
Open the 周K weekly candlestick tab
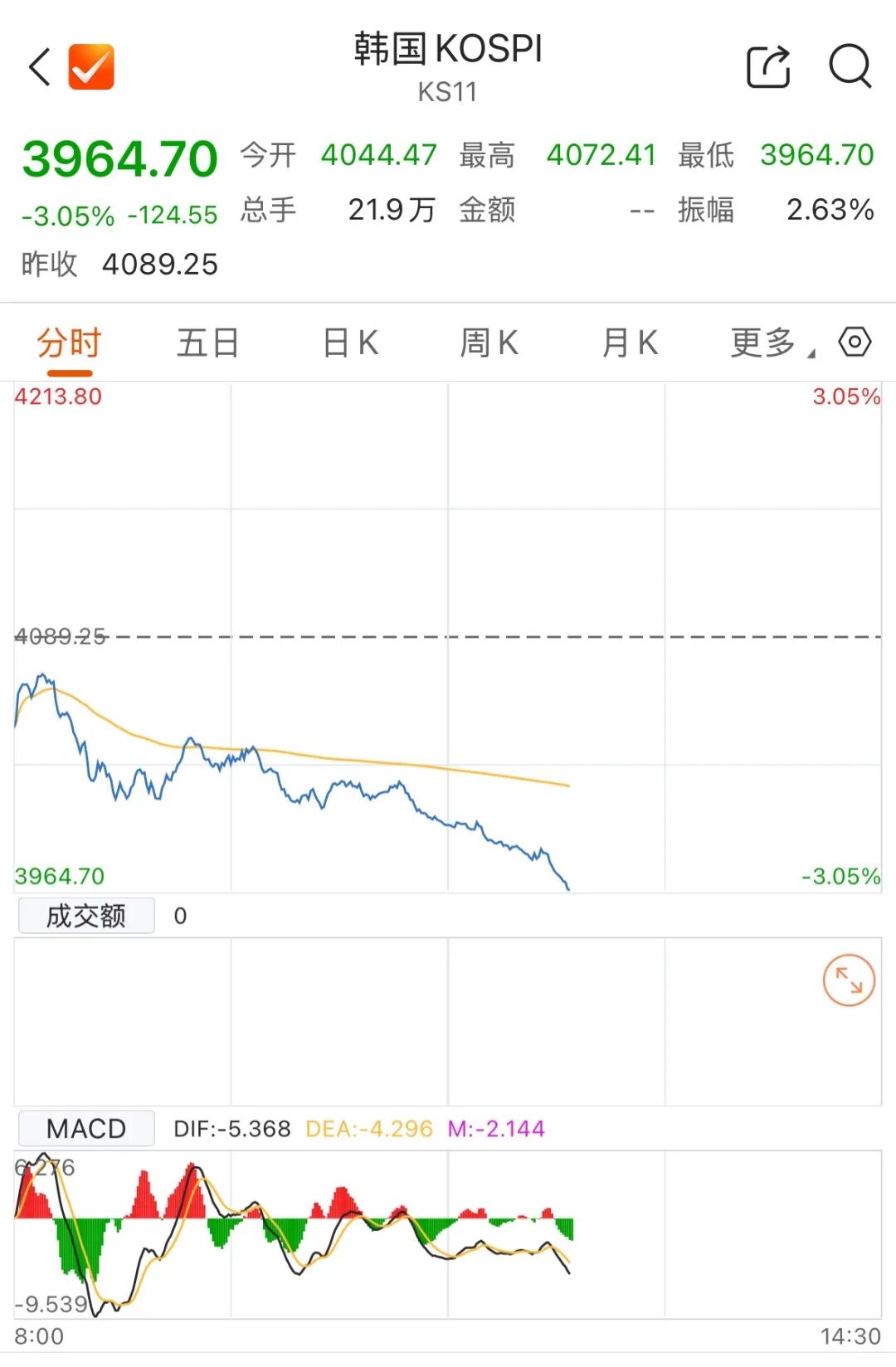coord(489,343)
